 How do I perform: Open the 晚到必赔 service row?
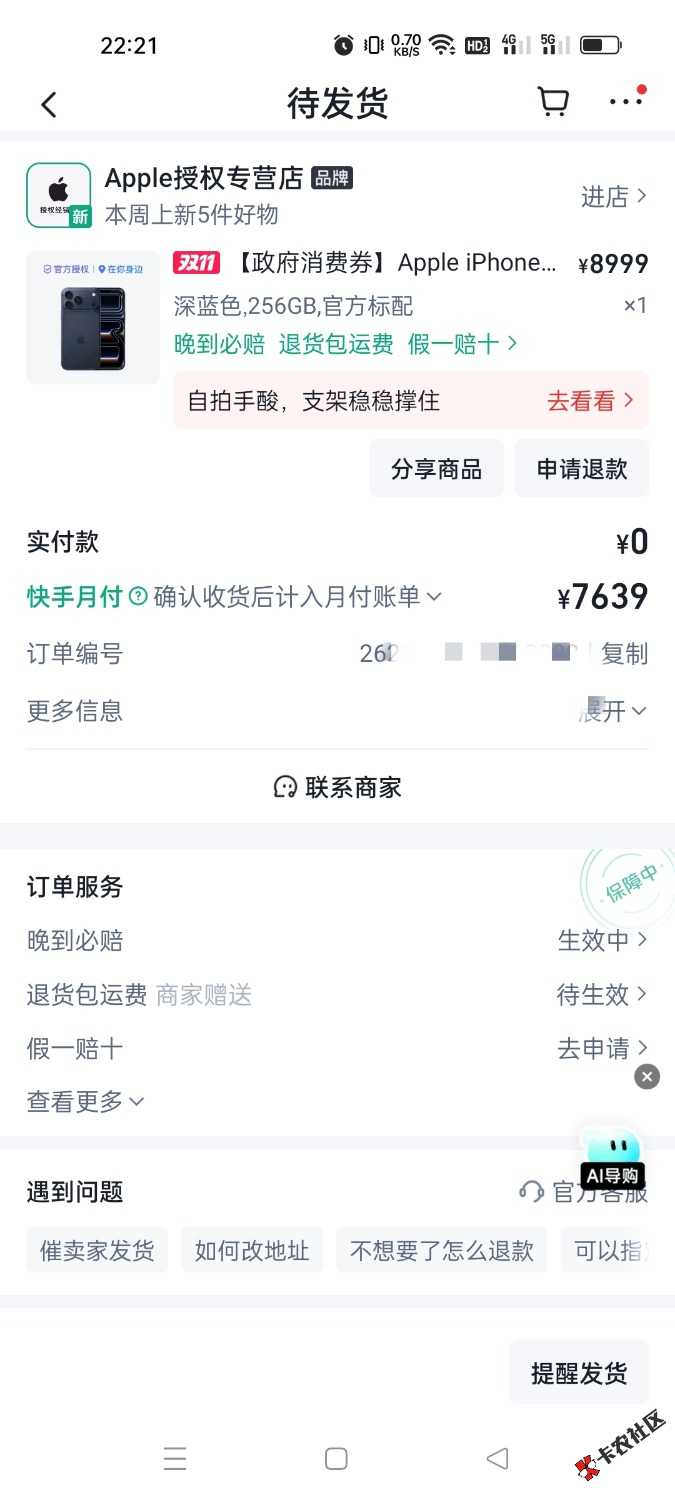coord(337,940)
